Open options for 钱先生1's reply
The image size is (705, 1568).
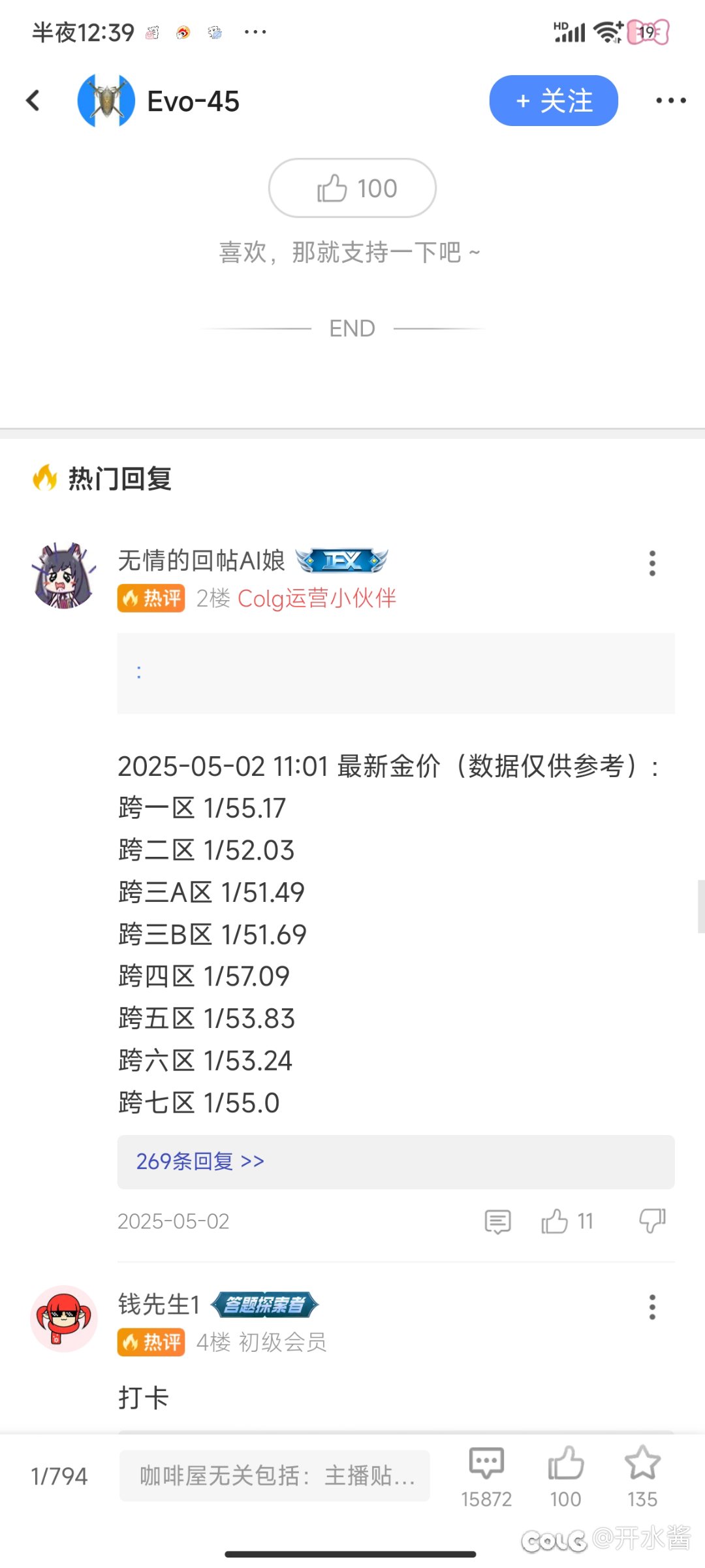[652, 1307]
